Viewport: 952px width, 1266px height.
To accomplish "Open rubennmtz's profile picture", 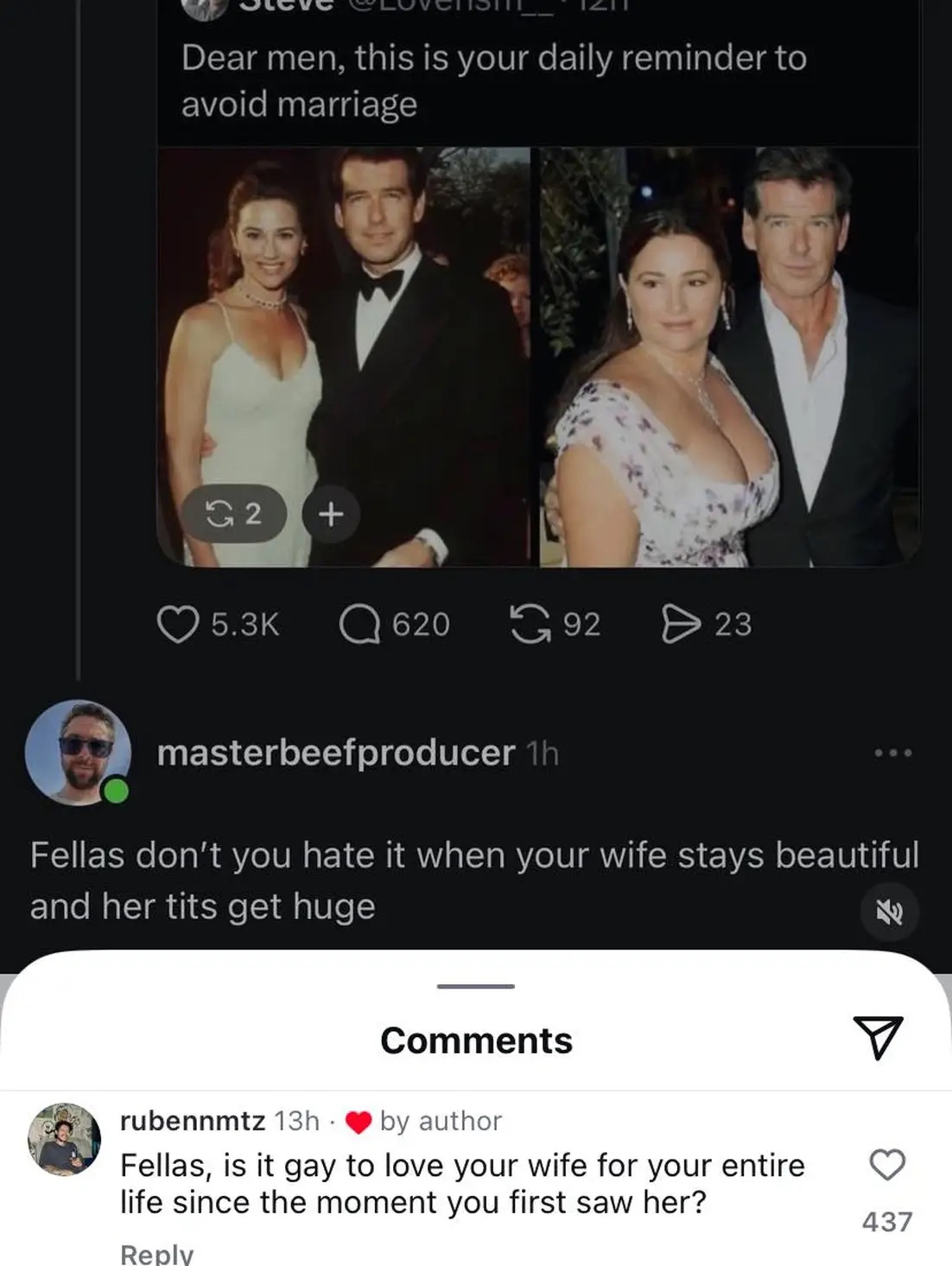I will 64,1139.
